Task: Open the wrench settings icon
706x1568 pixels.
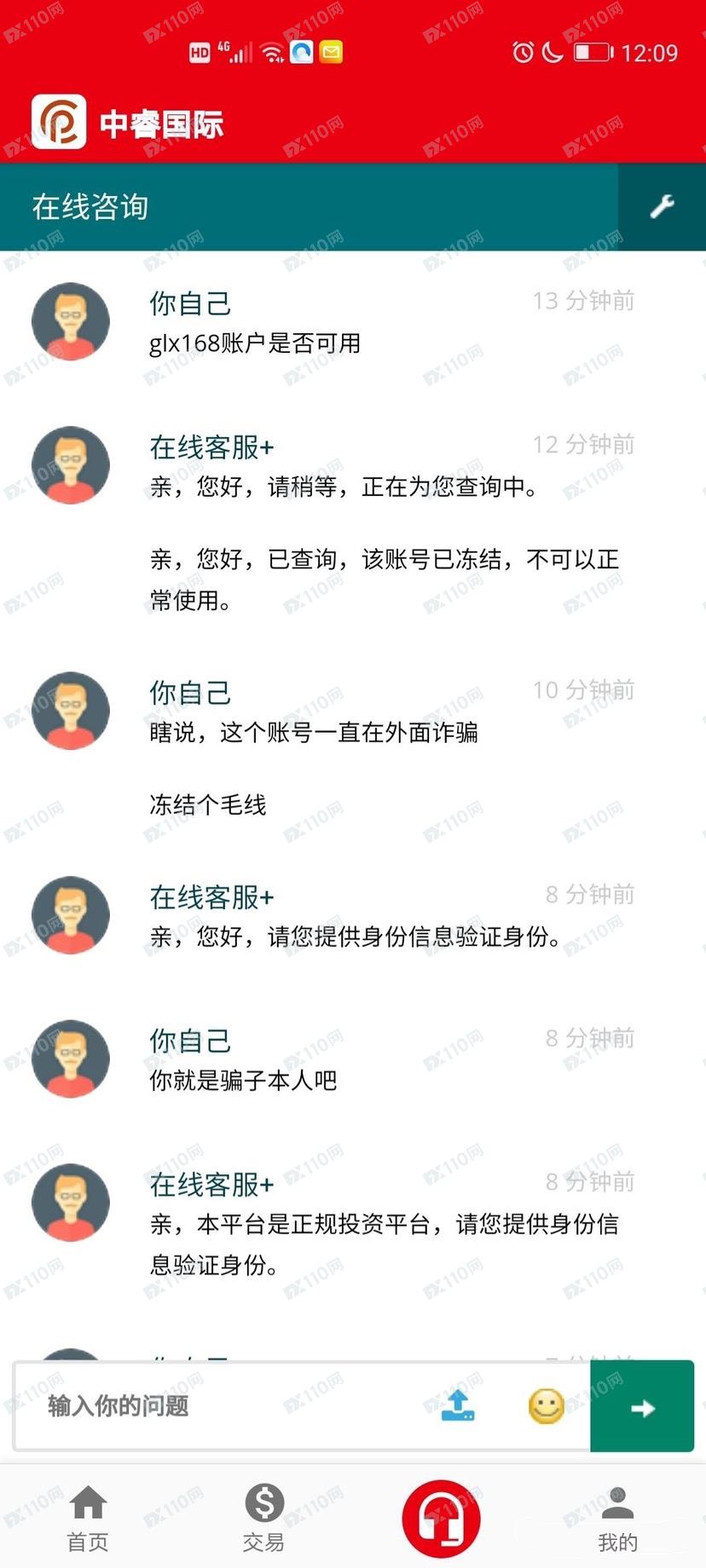Action: click(662, 206)
